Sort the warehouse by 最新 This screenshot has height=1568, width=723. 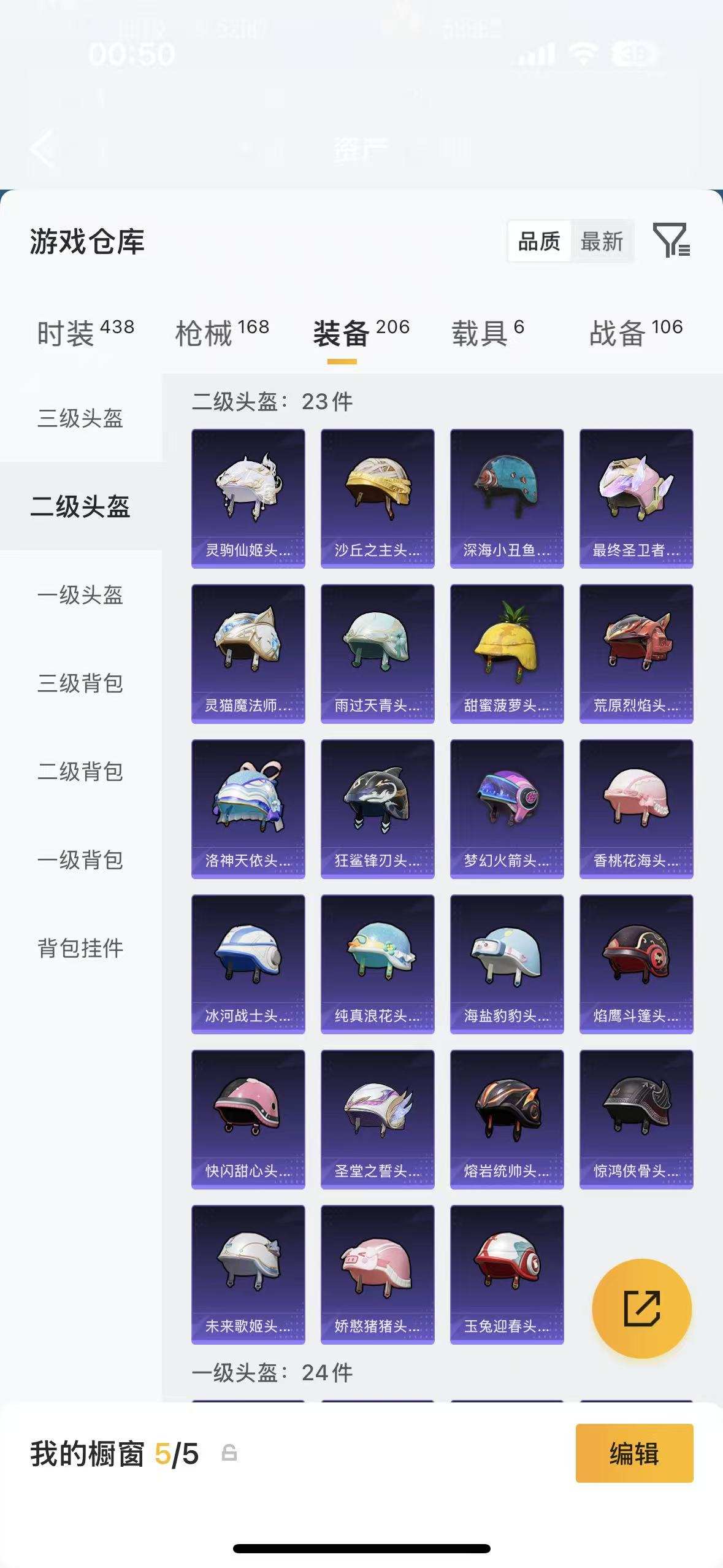[602, 242]
